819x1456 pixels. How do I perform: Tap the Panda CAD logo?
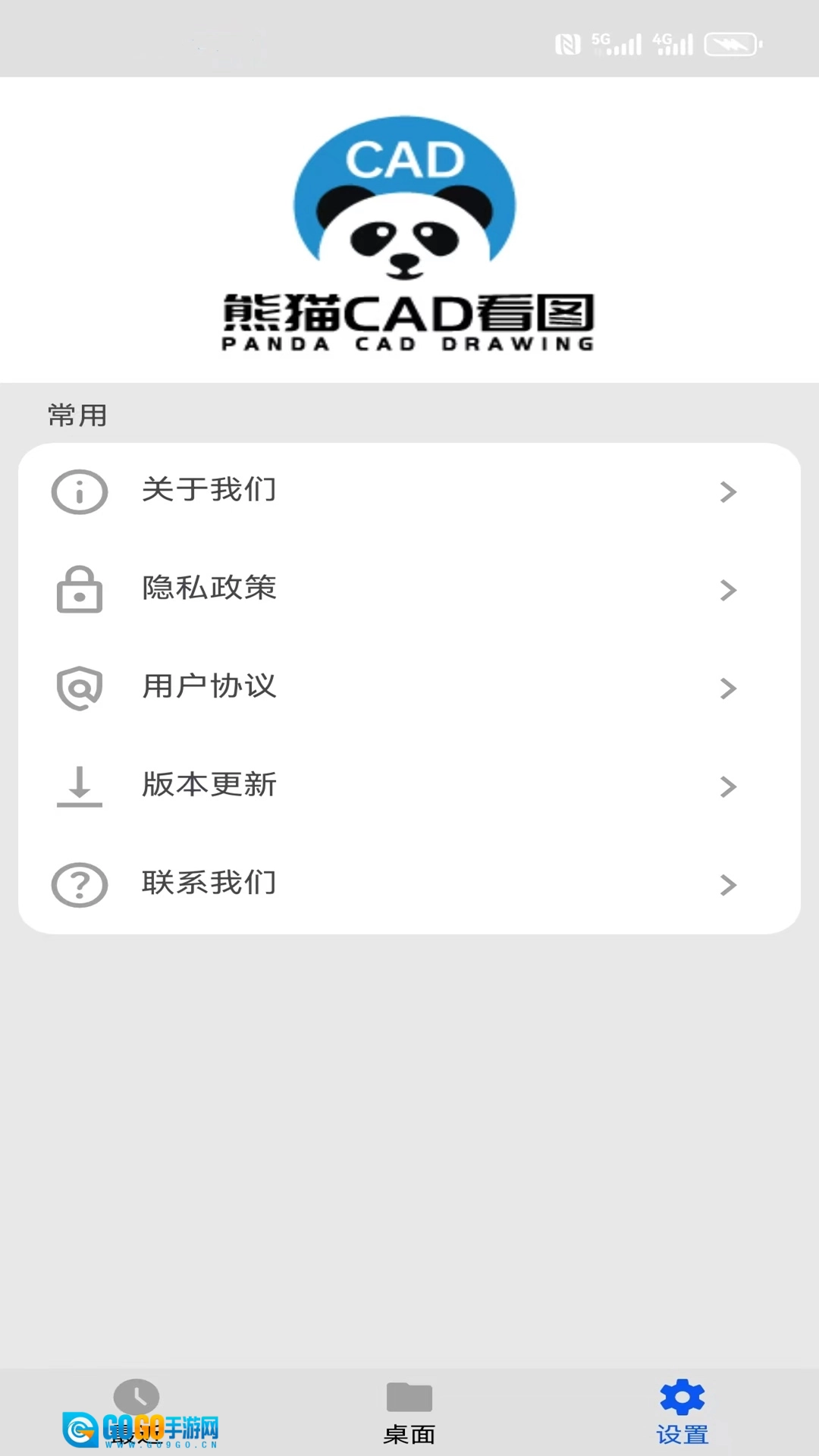(x=408, y=227)
